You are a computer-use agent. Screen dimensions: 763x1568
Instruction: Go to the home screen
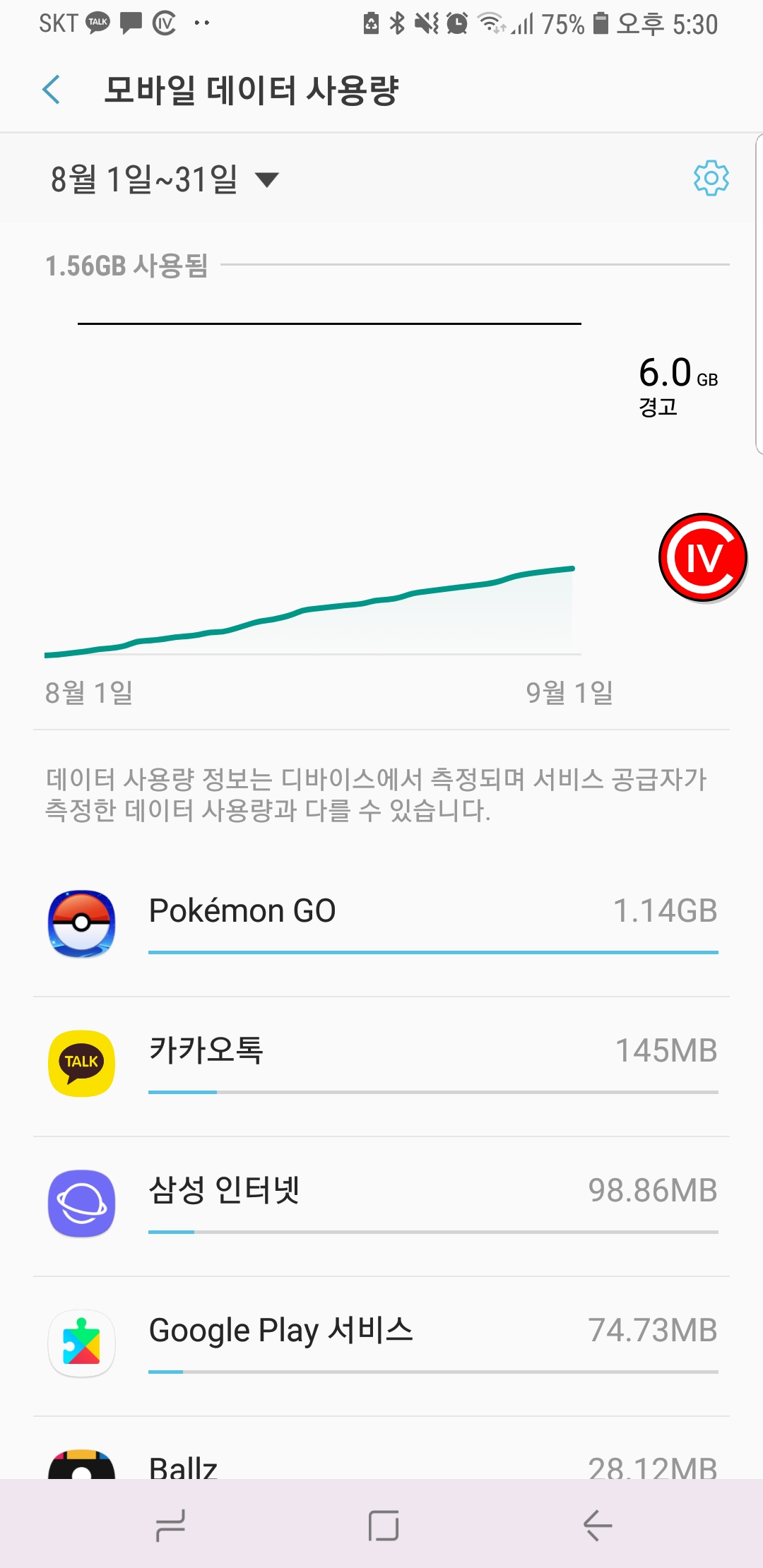(x=384, y=1526)
